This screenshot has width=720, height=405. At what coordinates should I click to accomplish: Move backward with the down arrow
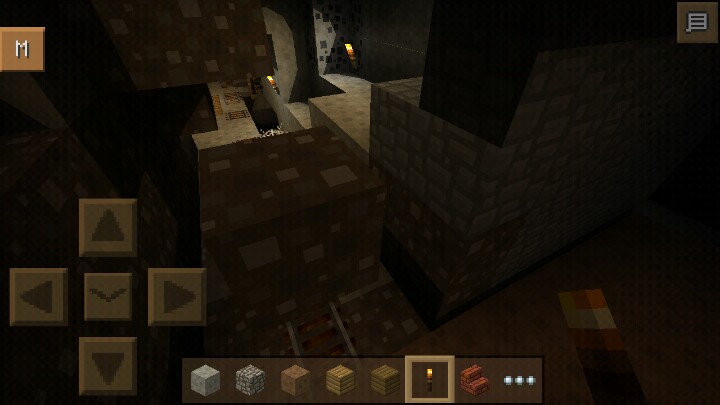(x=108, y=364)
